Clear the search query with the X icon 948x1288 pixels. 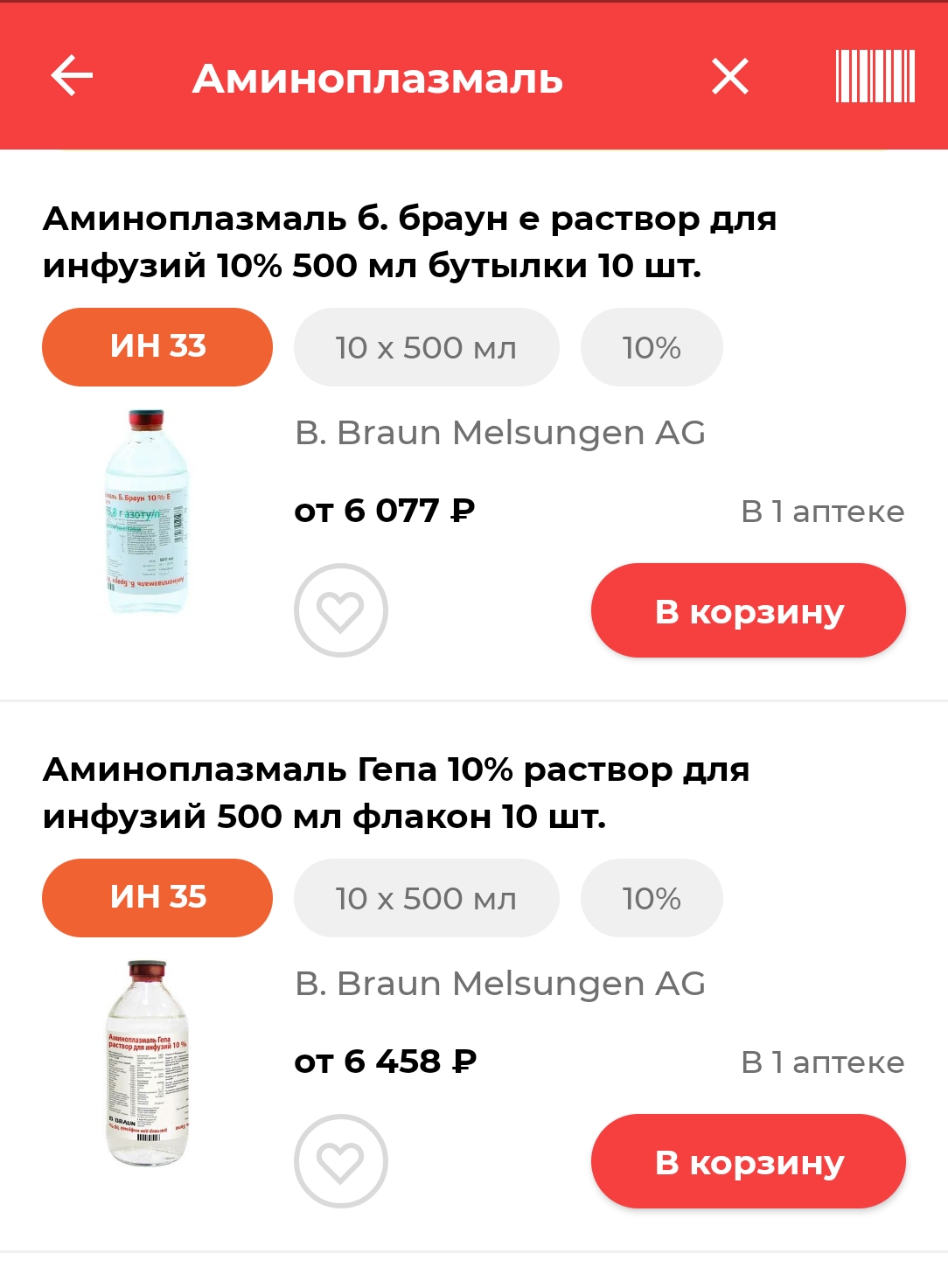(728, 77)
